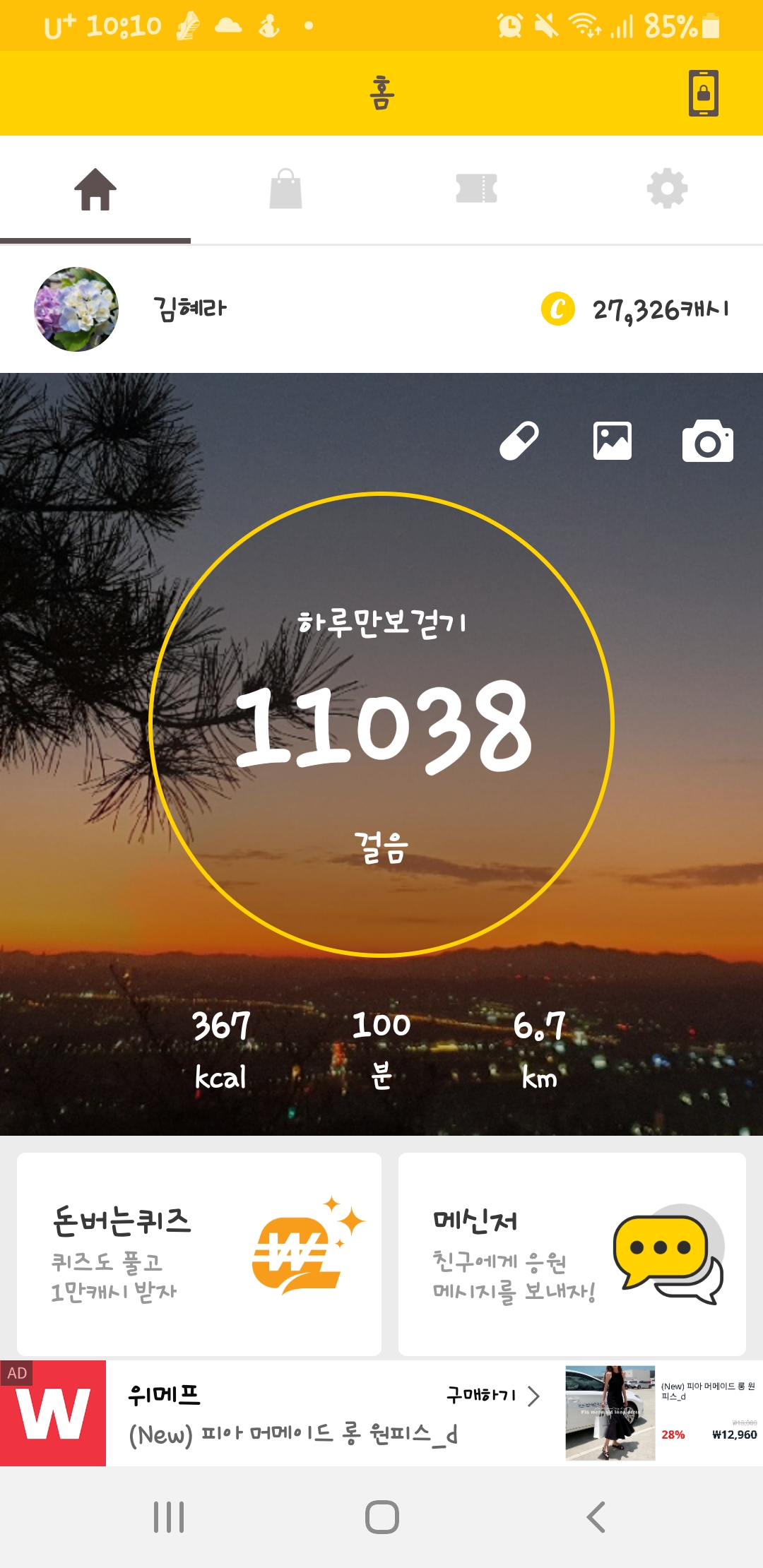Image resolution: width=763 pixels, height=1568 pixels.
Task: Open the camera icon
Action: tap(707, 441)
